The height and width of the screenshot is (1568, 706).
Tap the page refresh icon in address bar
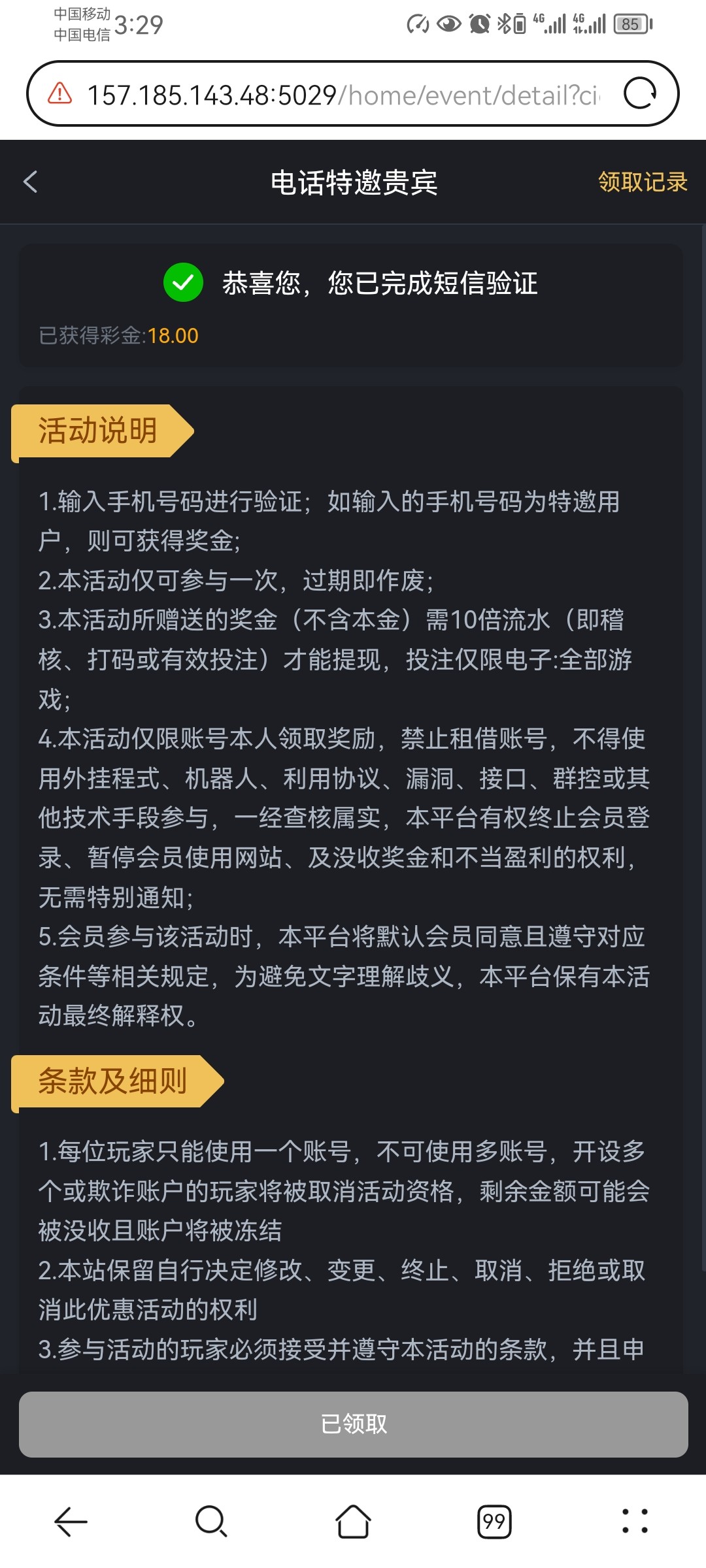641,93
